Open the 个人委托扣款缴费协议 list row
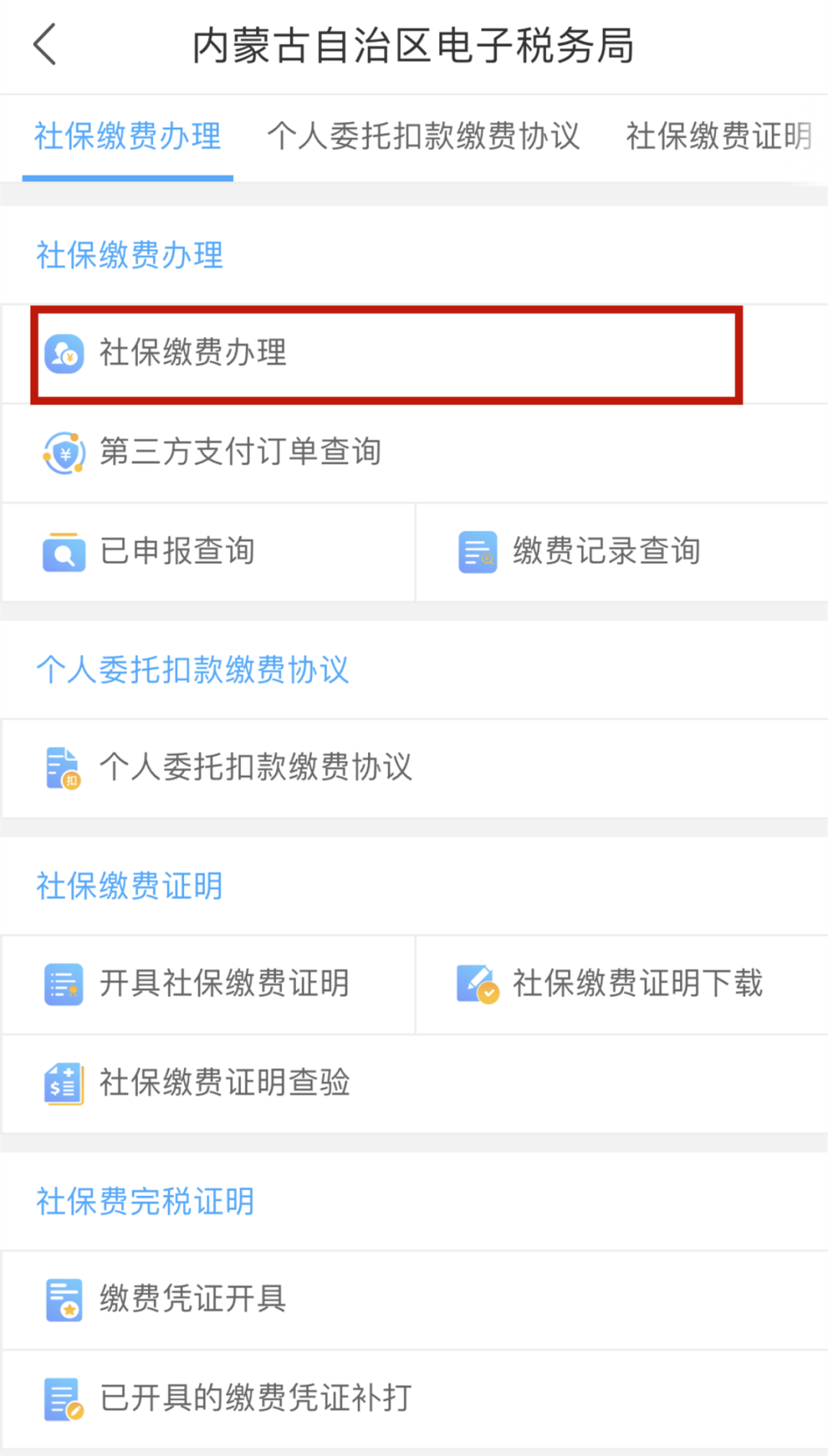The width and height of the screenshot is (828, 1456). point(256,768)
